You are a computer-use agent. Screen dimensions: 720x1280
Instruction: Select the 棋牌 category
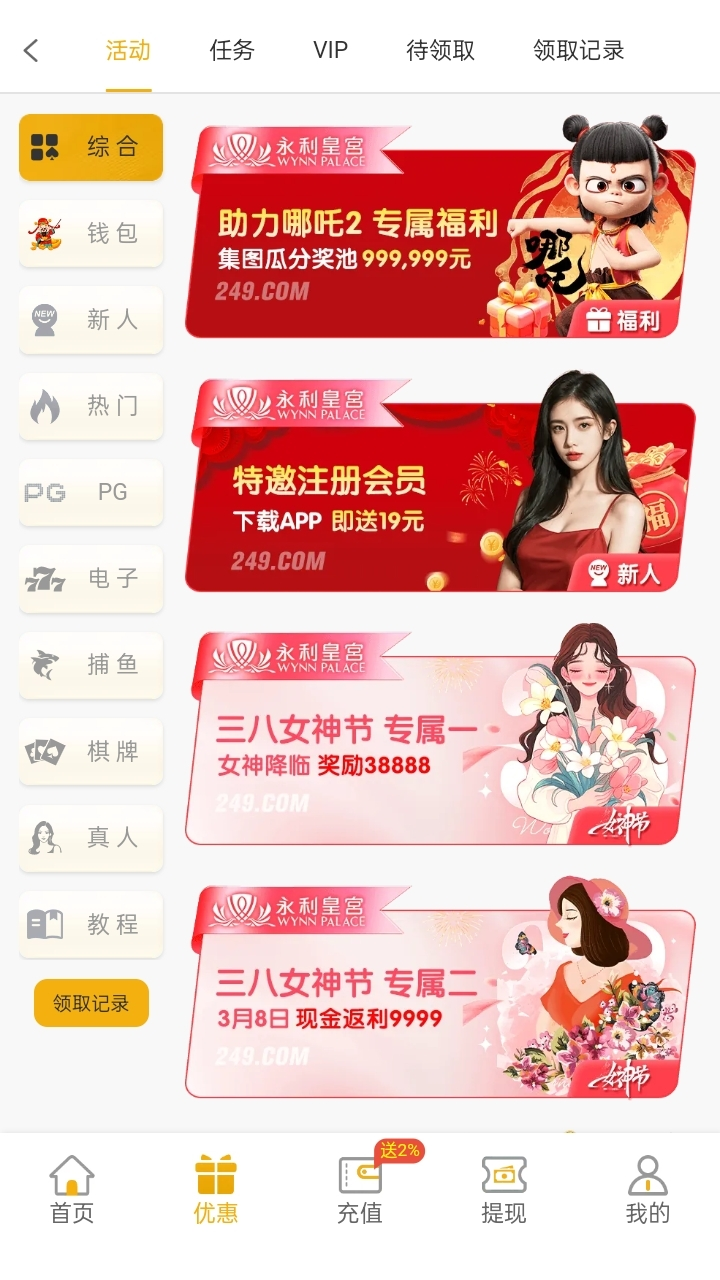click(91, 751)
